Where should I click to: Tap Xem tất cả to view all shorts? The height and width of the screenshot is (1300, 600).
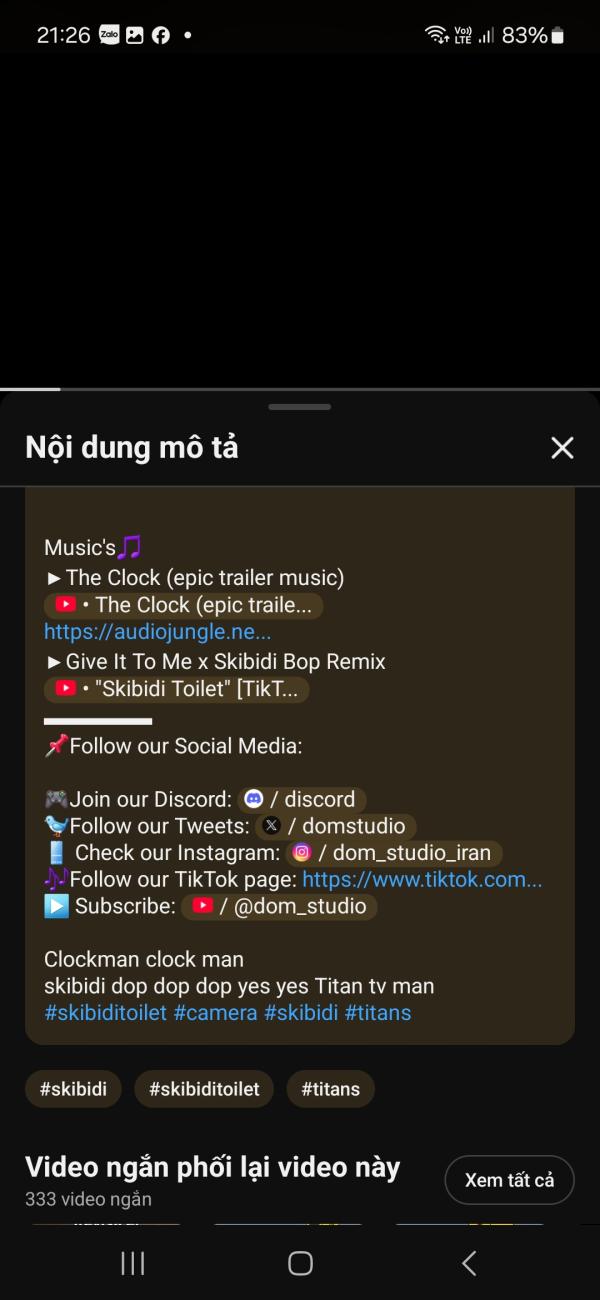click(509, 1180)
